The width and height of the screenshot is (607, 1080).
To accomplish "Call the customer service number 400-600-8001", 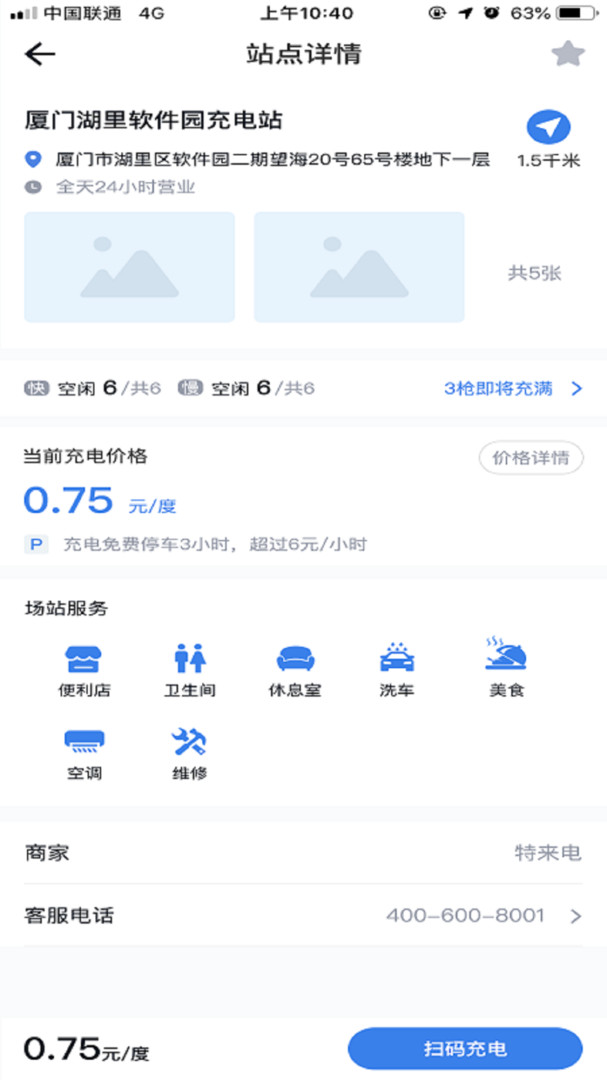I will click(303, 916).
